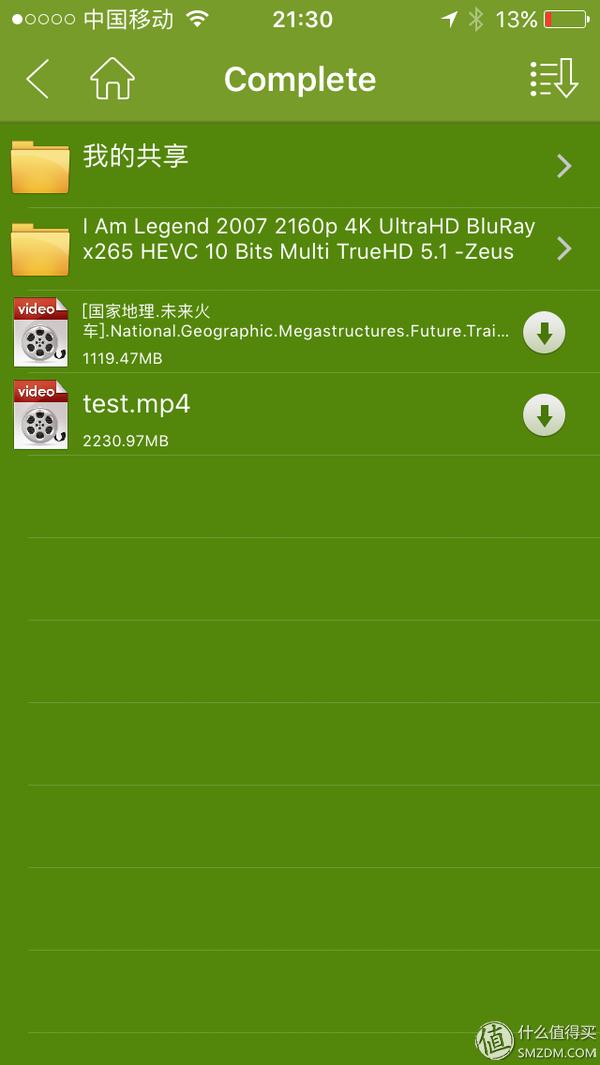Go back using the arrow icon
This screenshot has height=1065, width=600.
click(37, 79)
